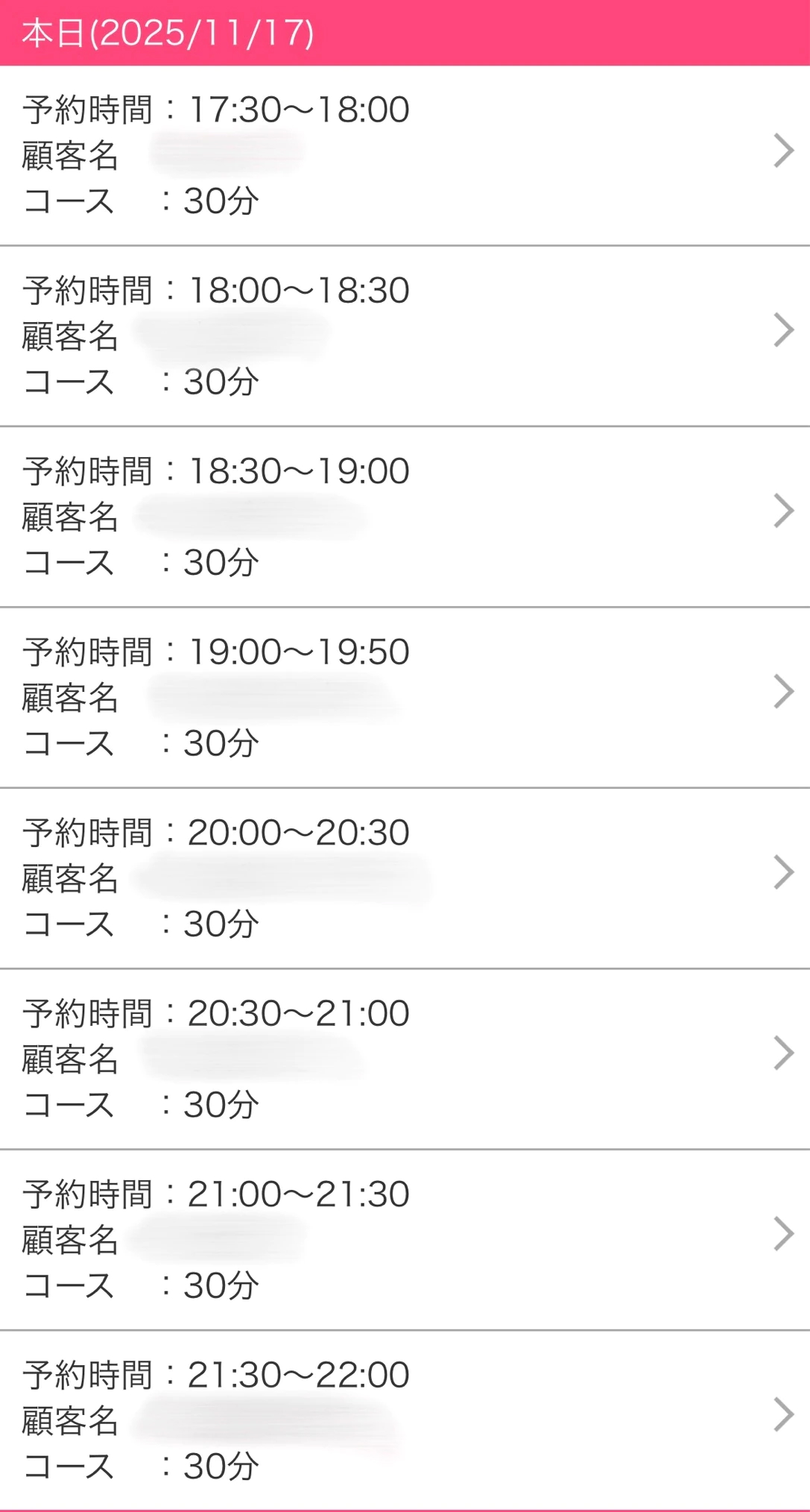
Task: Open the 21:00～21:30 reservation
Action: pos(405,1239)
